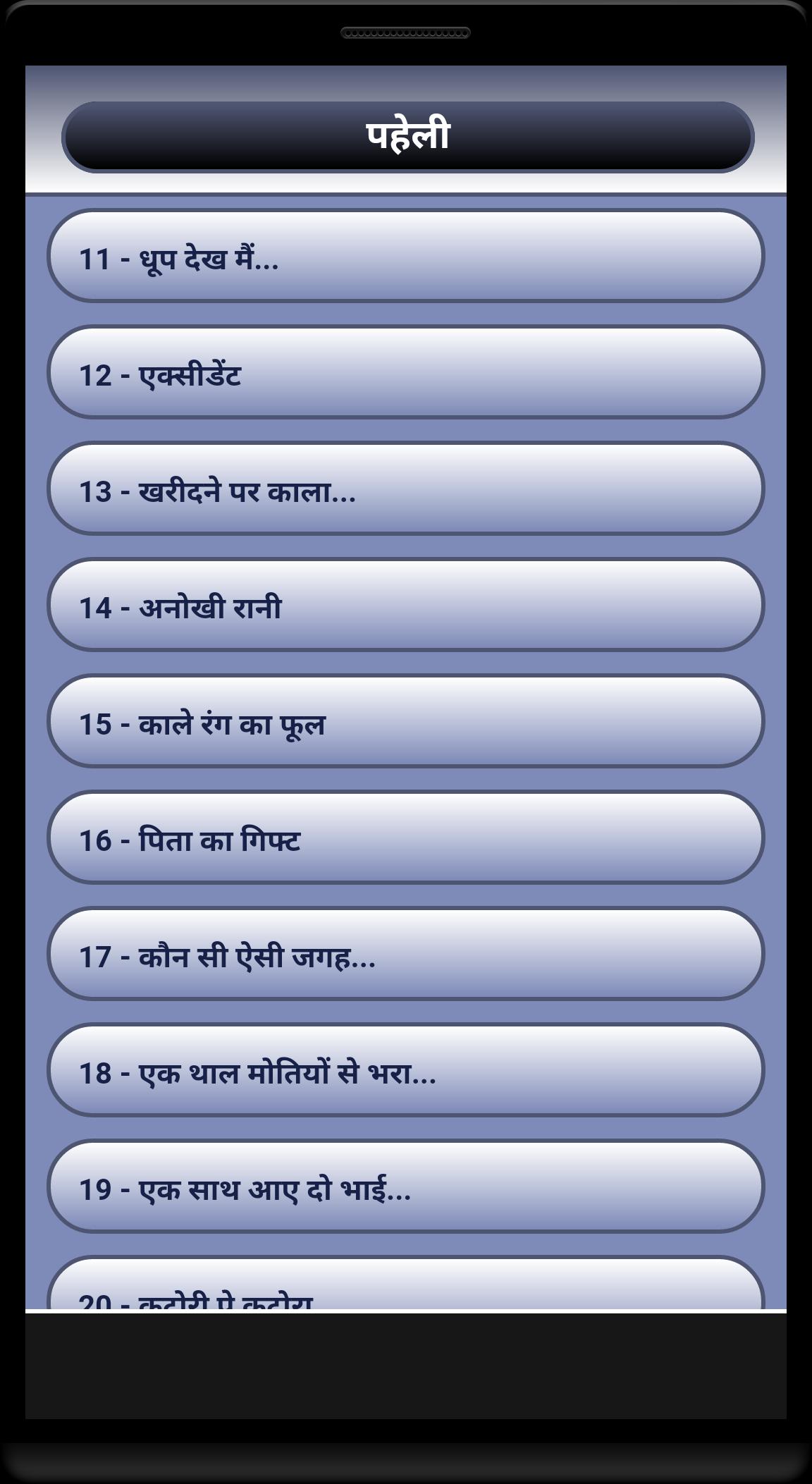Select riddle 16 - पिता का गिफ्ट

tap(405, 838)
